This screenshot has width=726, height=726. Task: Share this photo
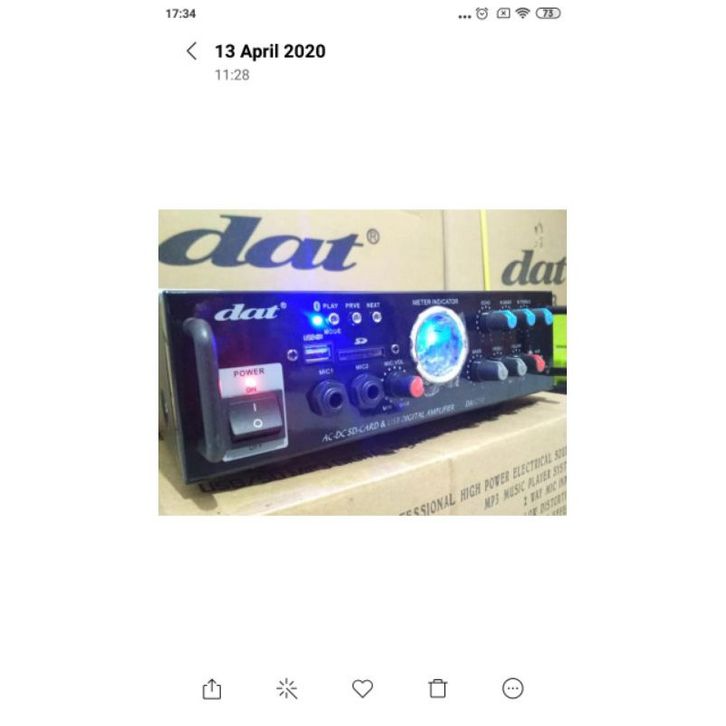pyautogui.click(x=212, y=688)
